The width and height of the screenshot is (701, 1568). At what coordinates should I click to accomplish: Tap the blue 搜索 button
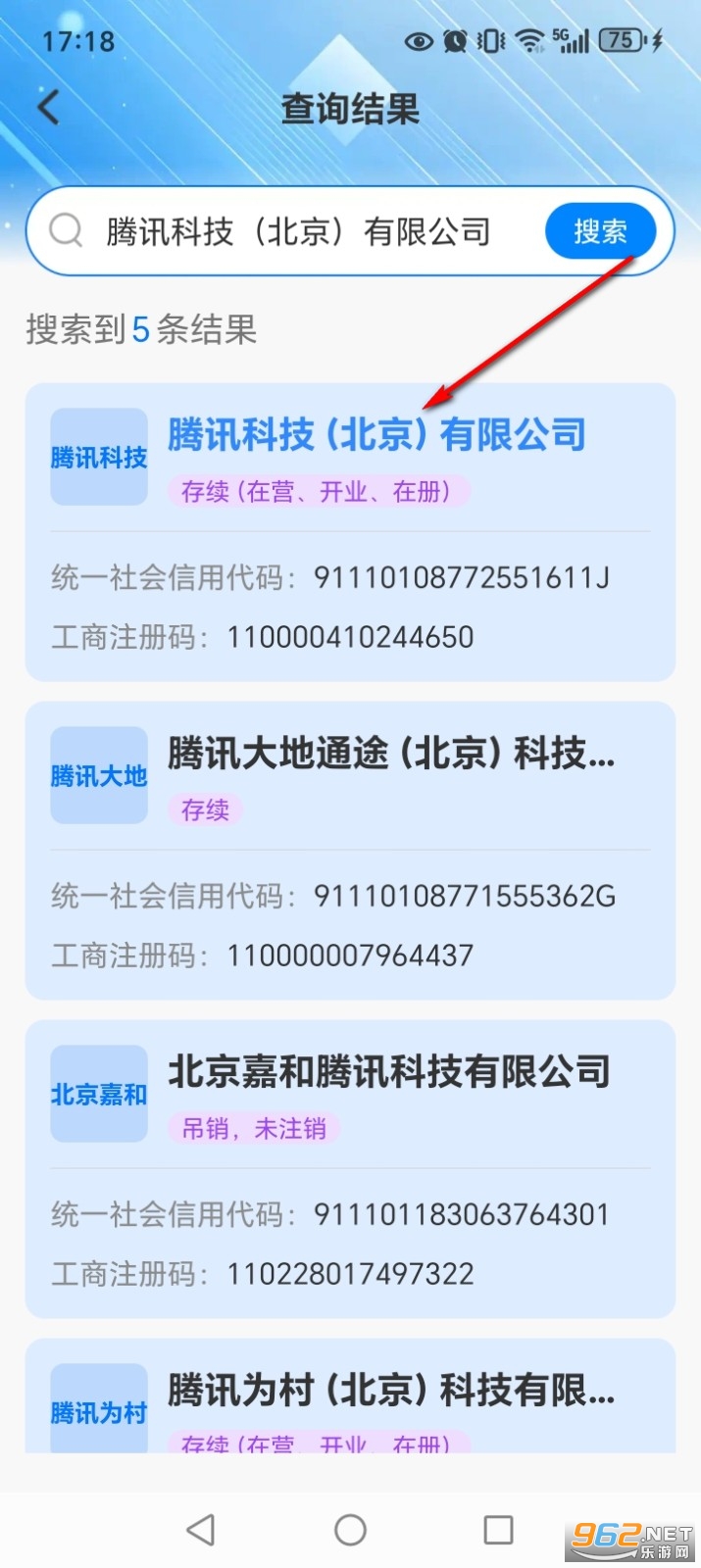coord(600,231)
